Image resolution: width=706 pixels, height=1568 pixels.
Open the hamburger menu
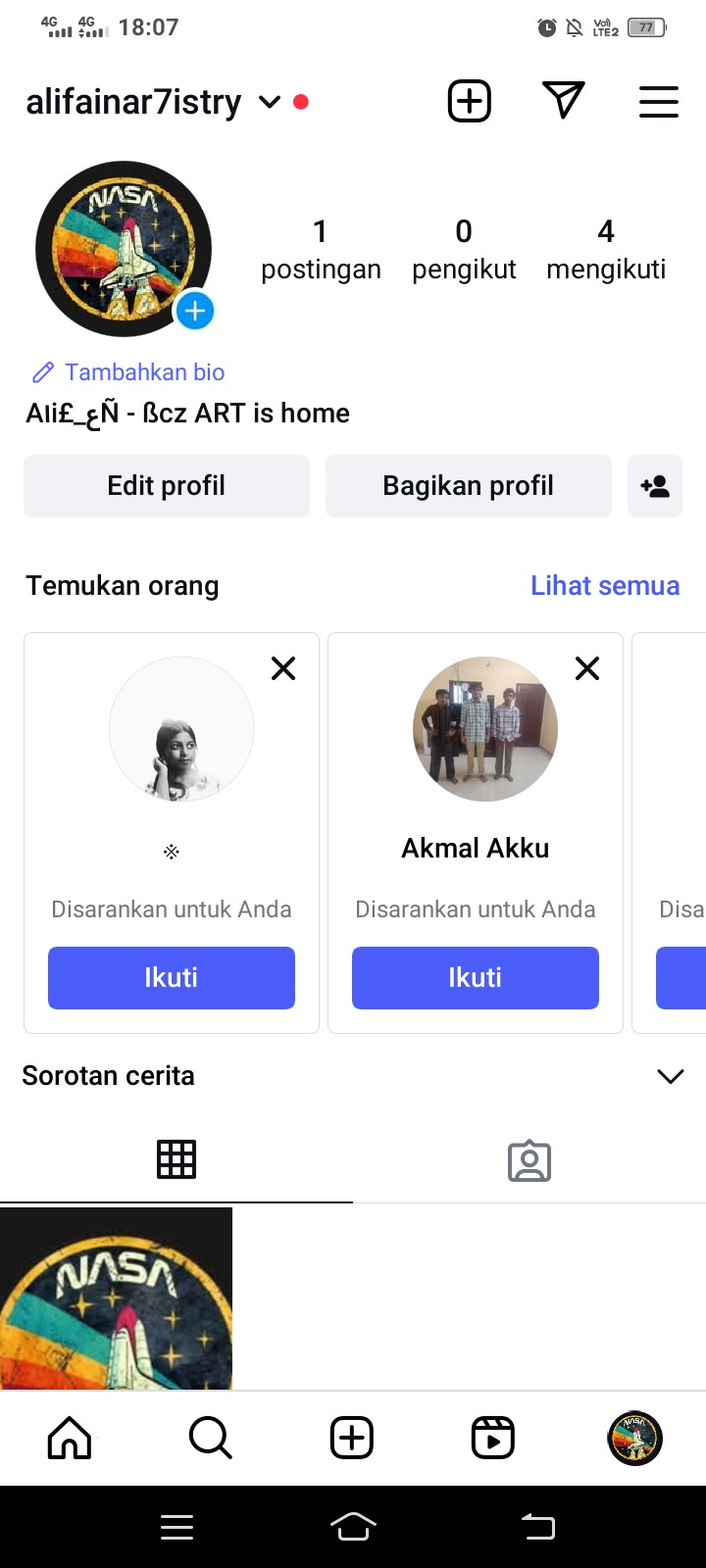tap(658, 102)
